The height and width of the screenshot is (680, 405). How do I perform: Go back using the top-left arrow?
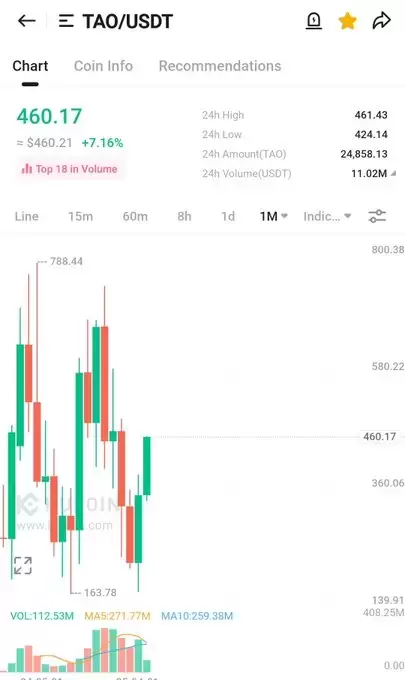pyautogui.click(x=26, y=21)
